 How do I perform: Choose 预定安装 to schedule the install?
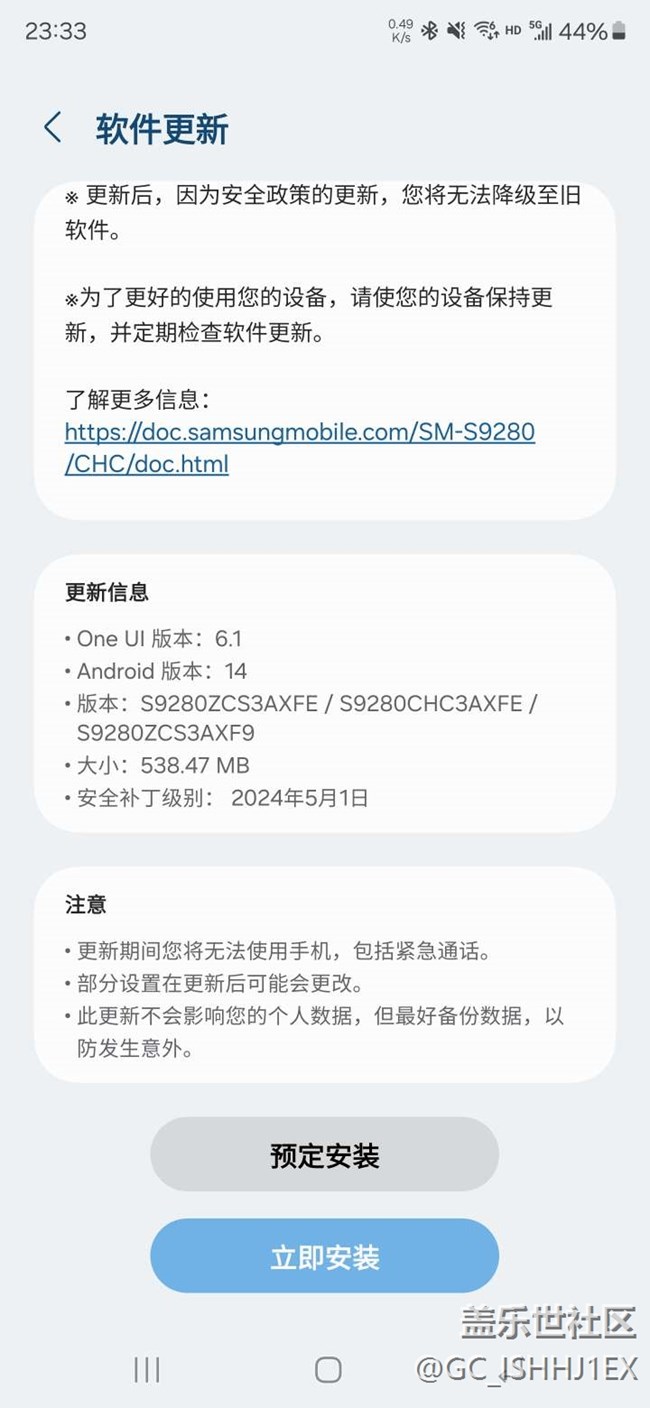pyautogui.click(x=324, y=1155)
